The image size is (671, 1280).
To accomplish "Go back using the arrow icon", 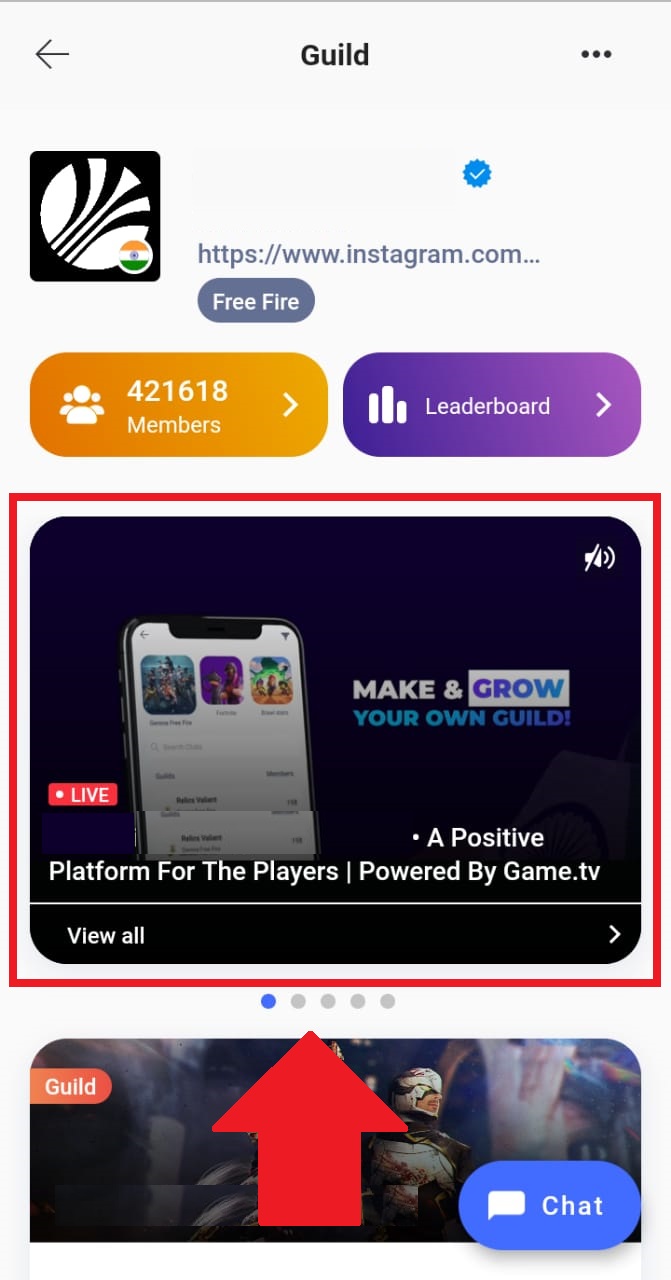I will (52, 54).
